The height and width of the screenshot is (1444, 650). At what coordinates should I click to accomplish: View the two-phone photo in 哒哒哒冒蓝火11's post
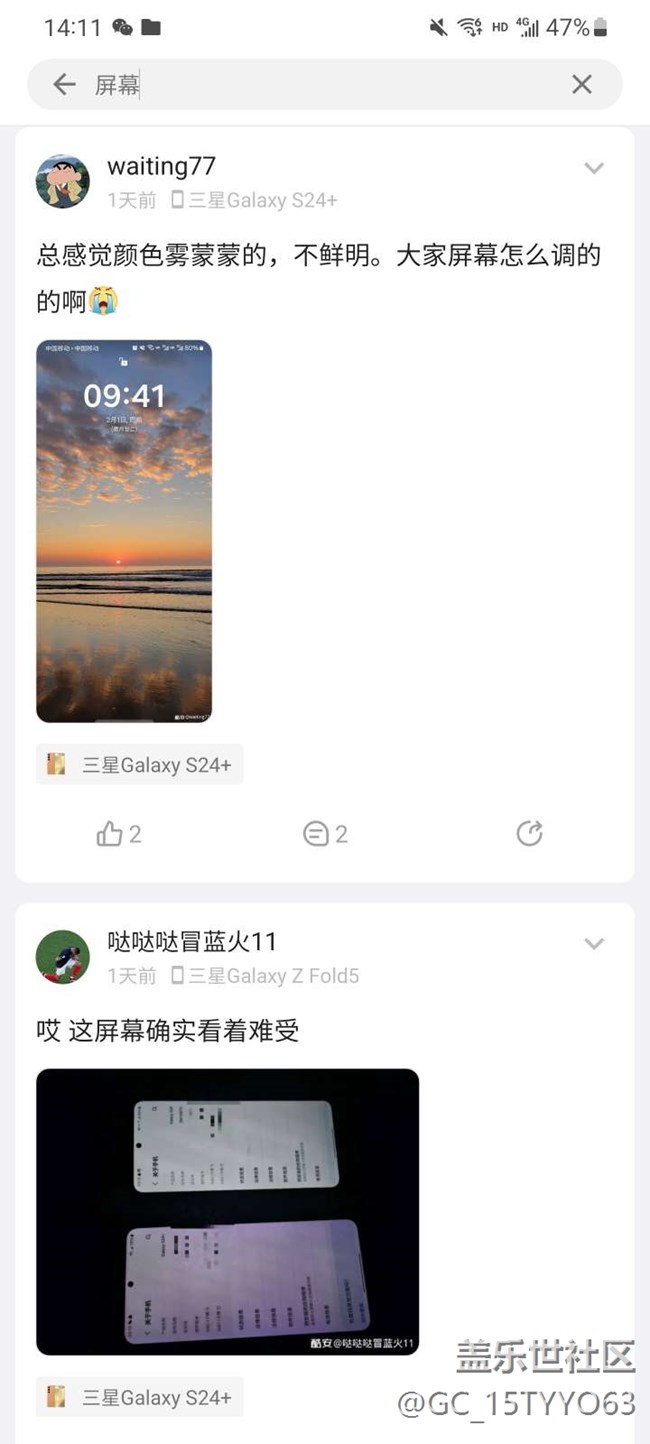click(x=227, y=1211)
